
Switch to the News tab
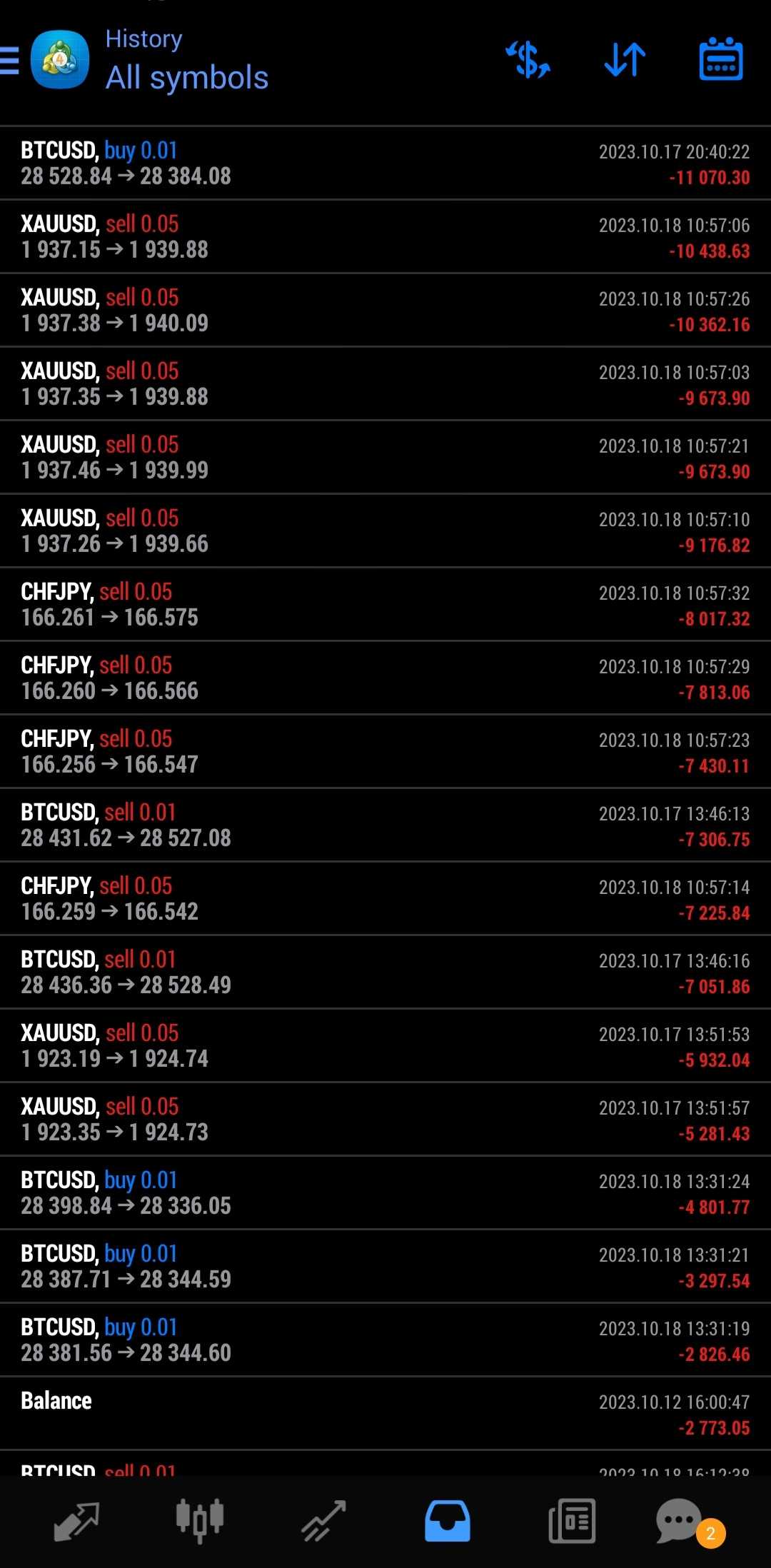[572, 1521]
